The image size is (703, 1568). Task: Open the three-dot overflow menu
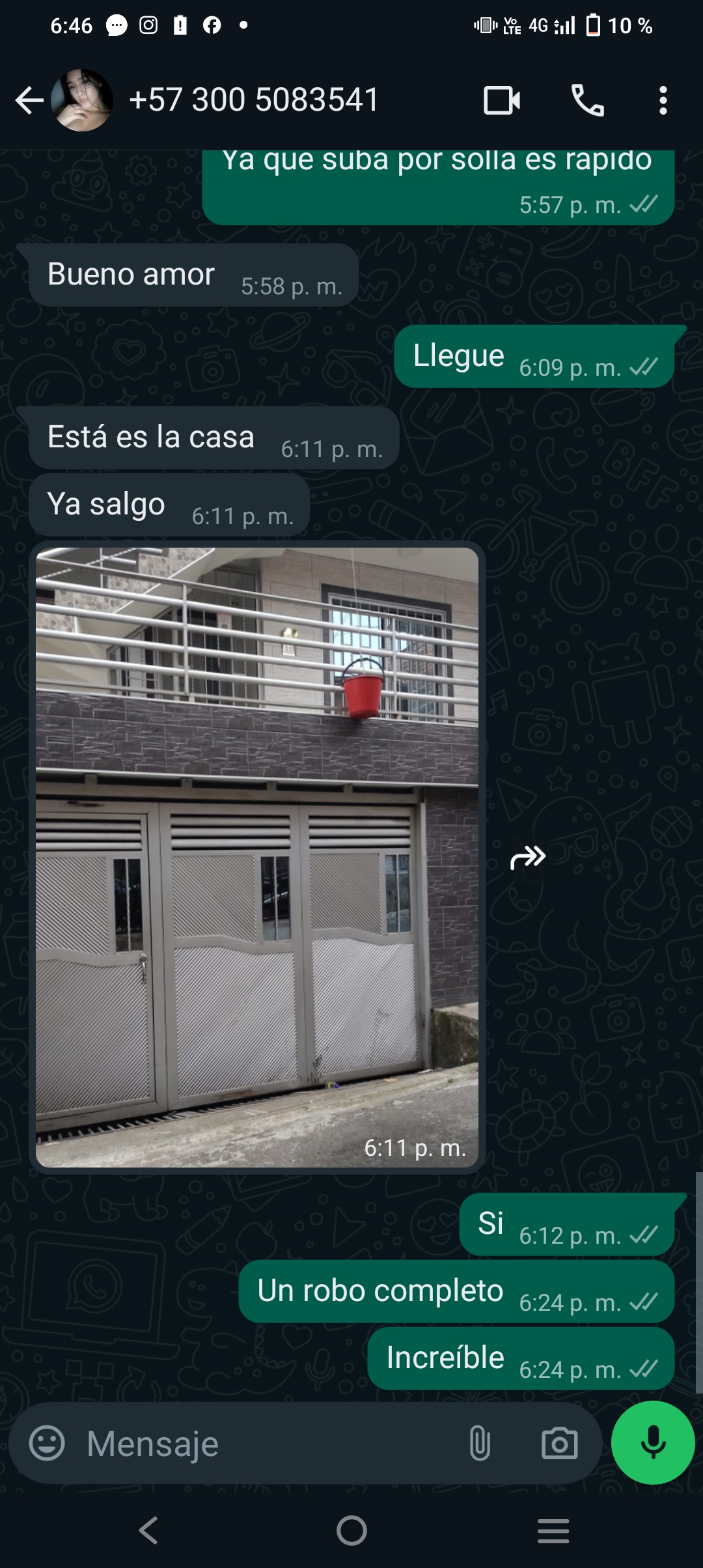coord(663,100)
